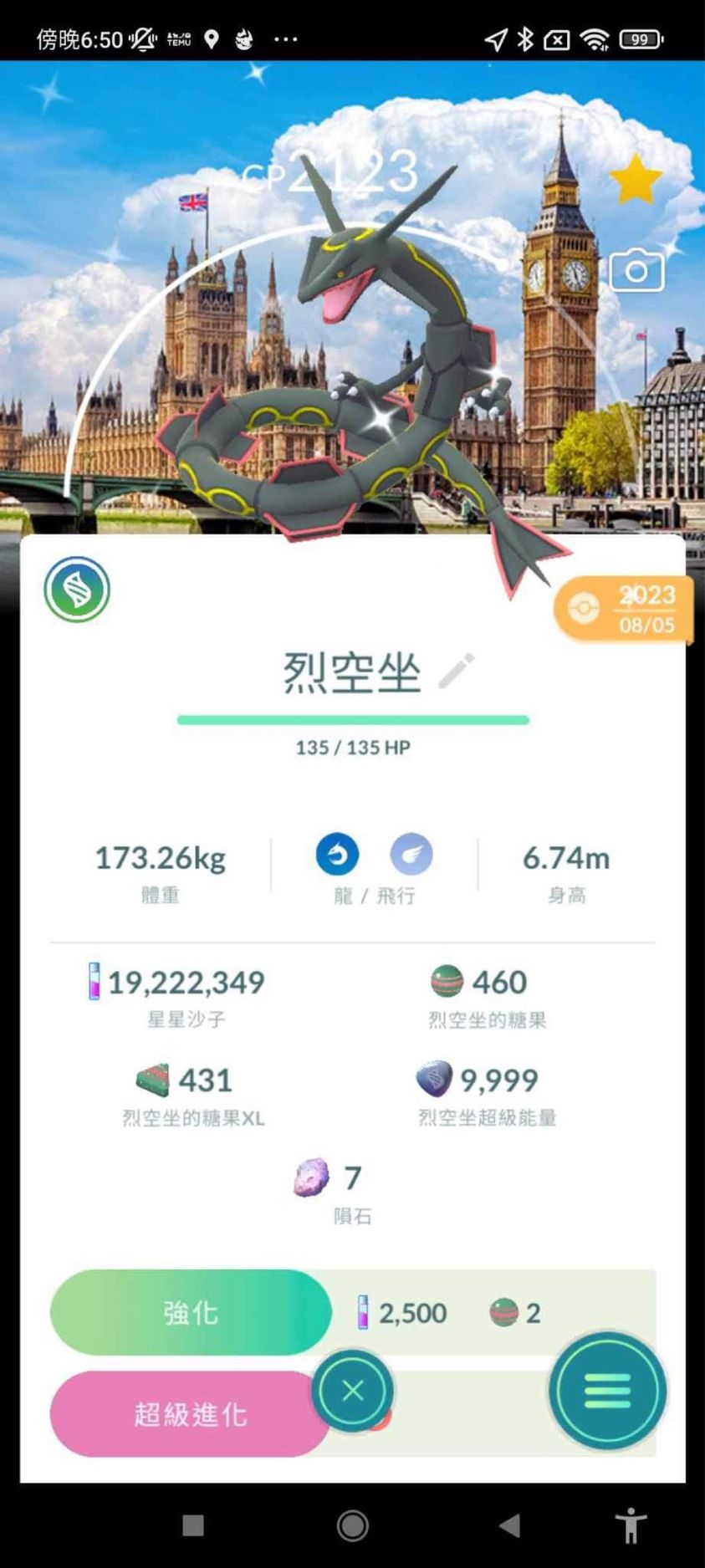This screenshot has width=705, height=1568.
Task: Tap the mega energy badge icon
Action: (x=77, y=590)
